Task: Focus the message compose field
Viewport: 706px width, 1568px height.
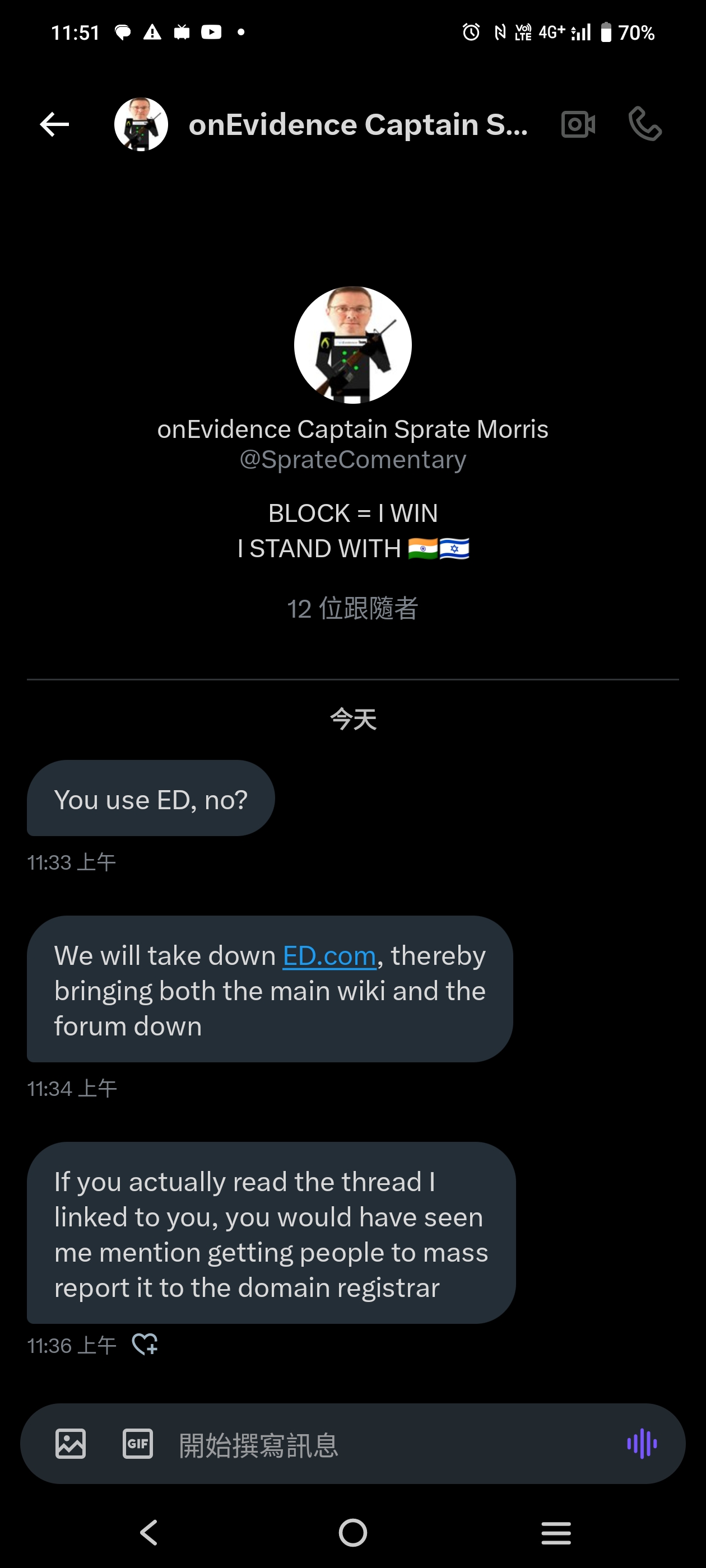Action: click(x=390, y=1445)
